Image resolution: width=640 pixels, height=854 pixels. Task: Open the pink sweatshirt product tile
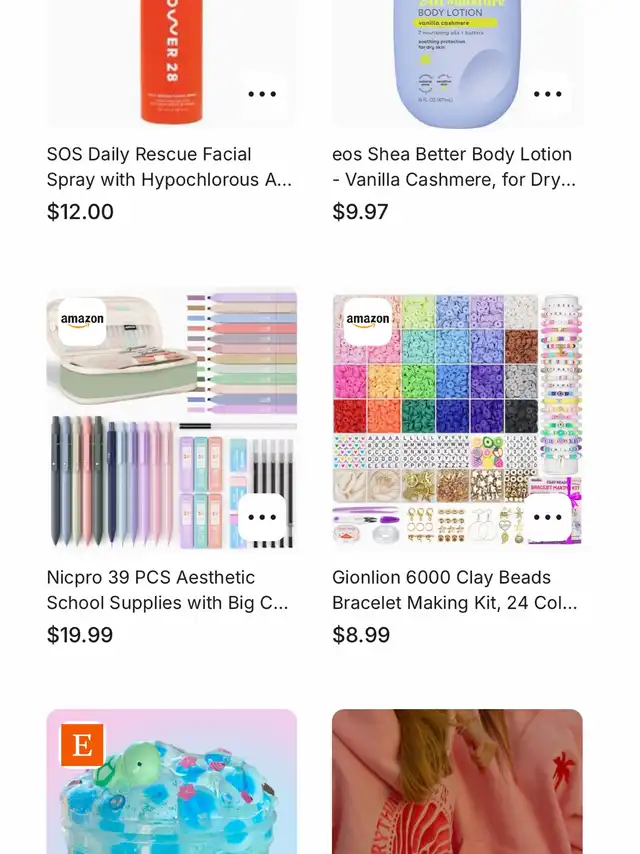456,785
